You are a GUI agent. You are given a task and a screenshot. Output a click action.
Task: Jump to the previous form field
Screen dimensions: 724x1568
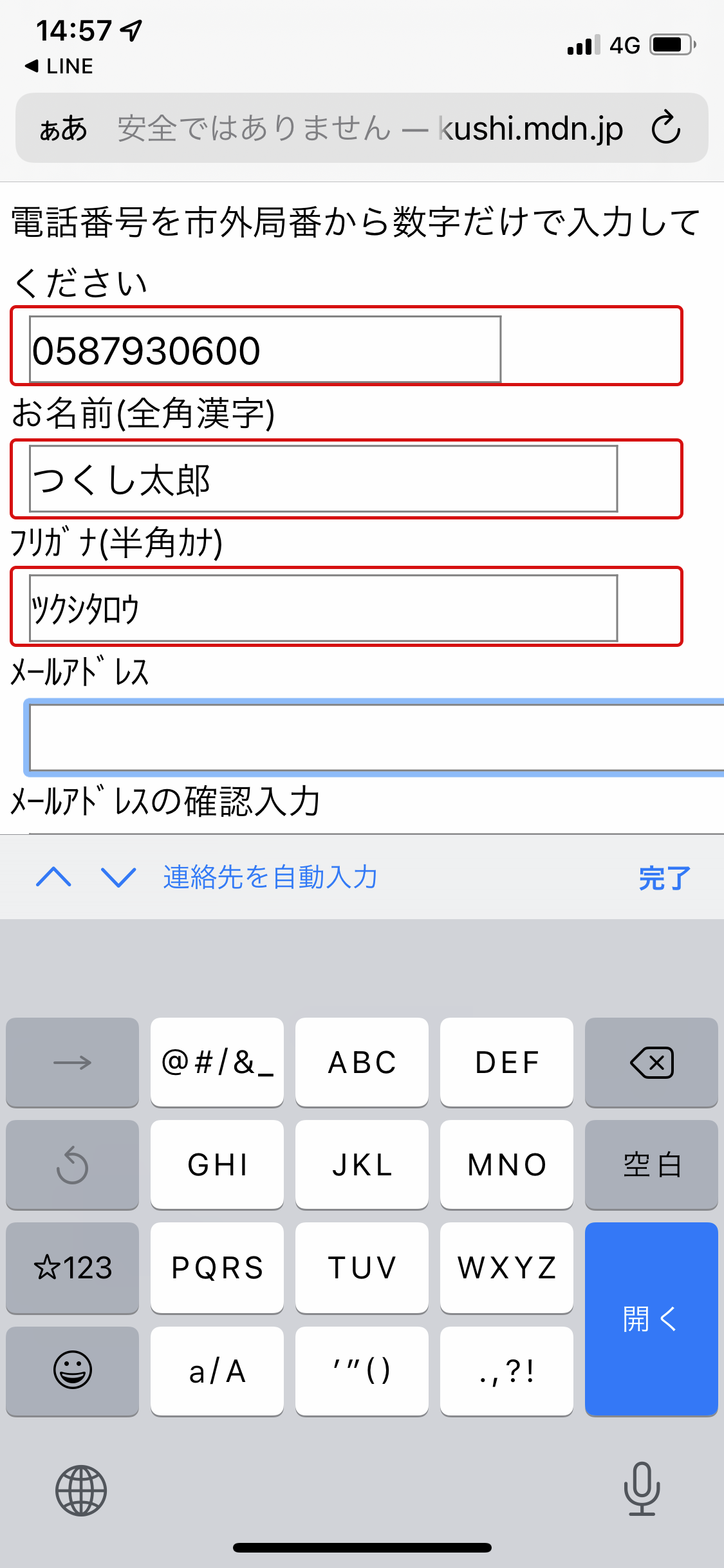click(54, 877)
